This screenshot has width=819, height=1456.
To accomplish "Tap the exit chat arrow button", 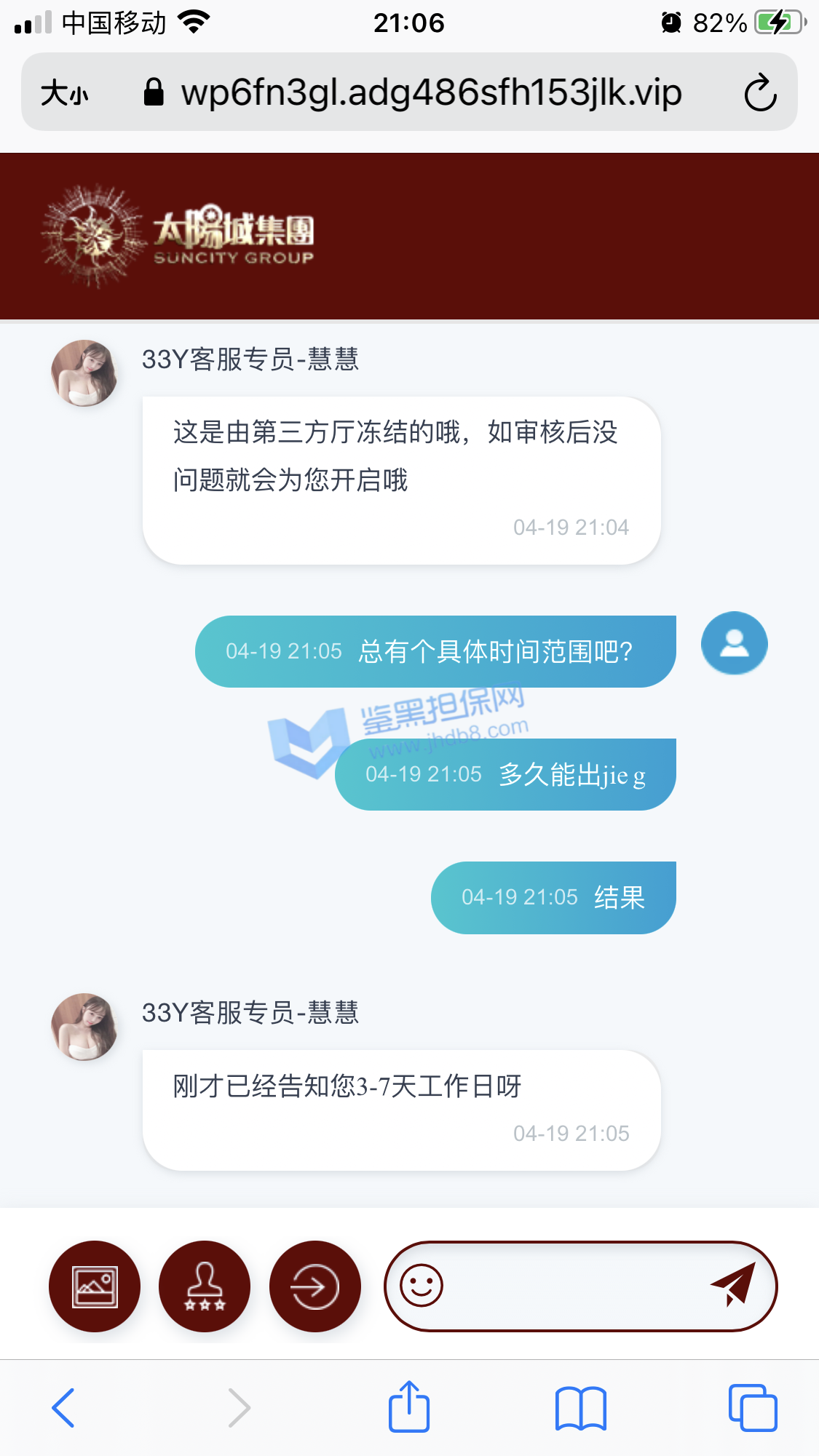I will [x=314, y=1286].
